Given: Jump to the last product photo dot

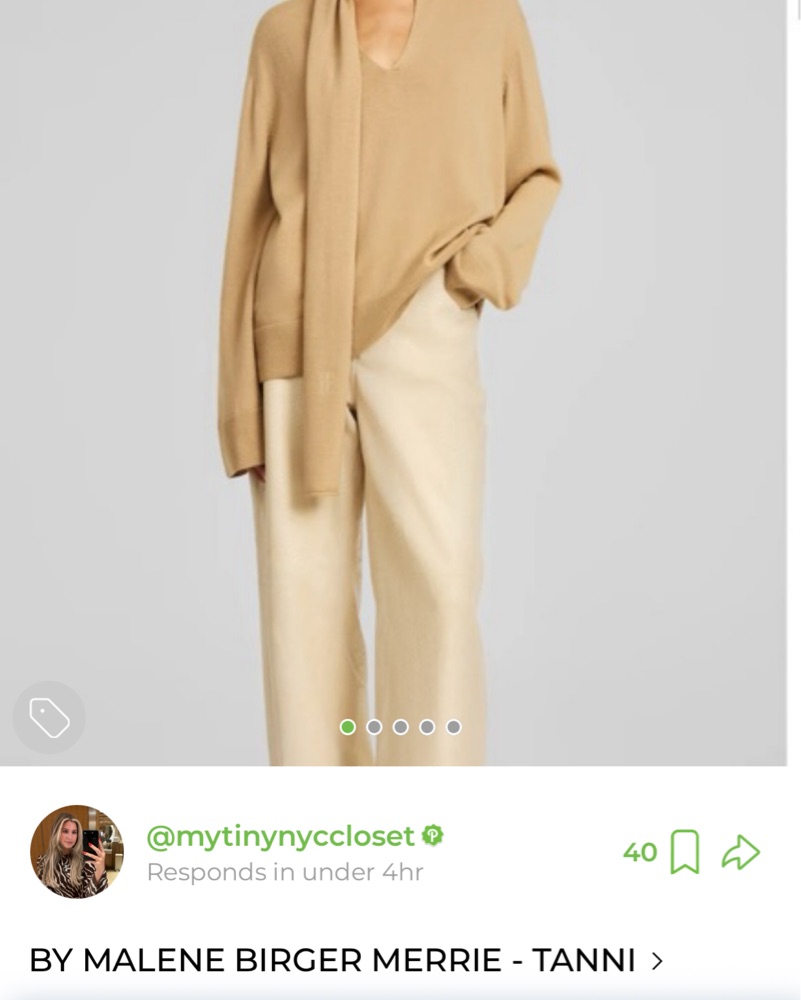Looking at the screenshot, I should pyautogui.click(x=453, y=727).
